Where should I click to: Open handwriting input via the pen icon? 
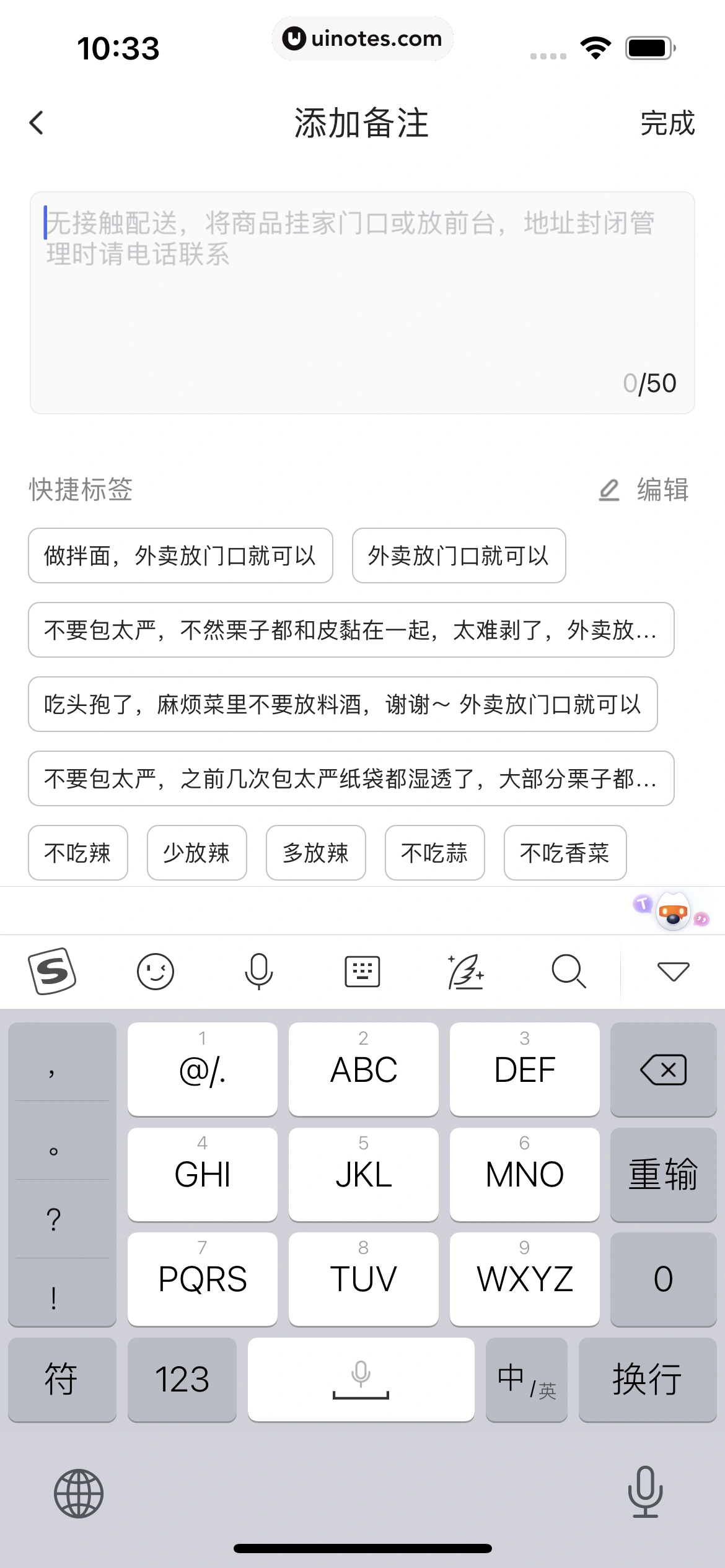pos(465,970)
